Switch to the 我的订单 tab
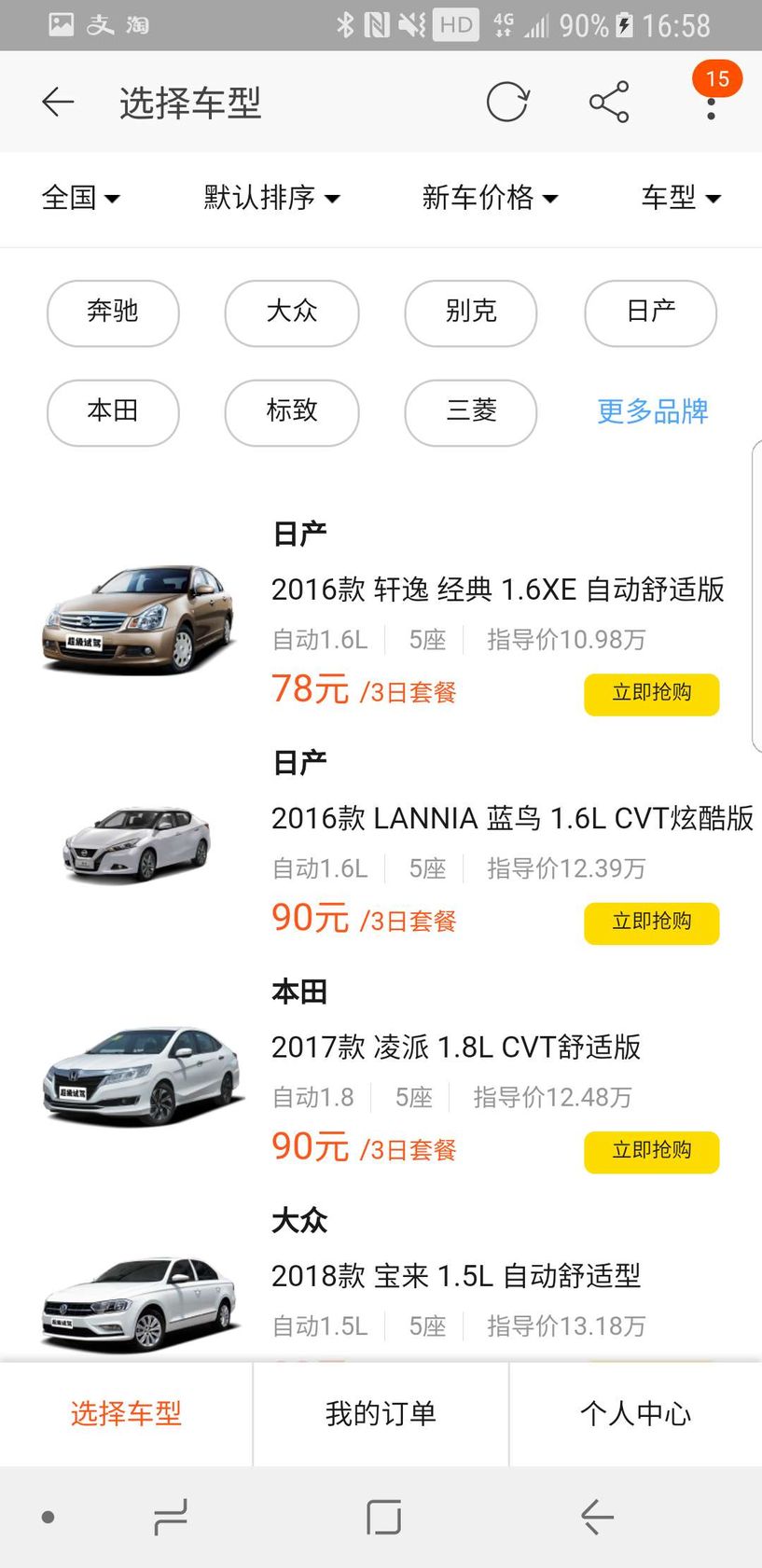This screenshot has height=1568, width=762. click(x=381, y=1414)
